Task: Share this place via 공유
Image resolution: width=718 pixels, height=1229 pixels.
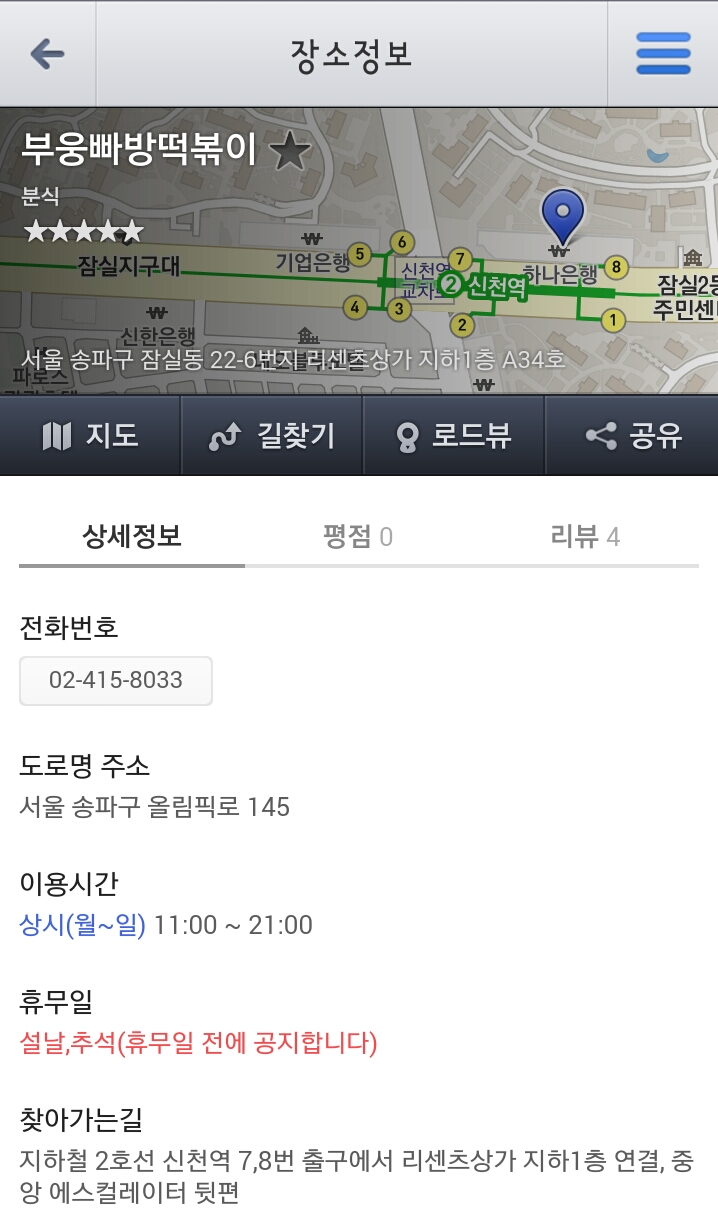Action: [x=633, y=436]
